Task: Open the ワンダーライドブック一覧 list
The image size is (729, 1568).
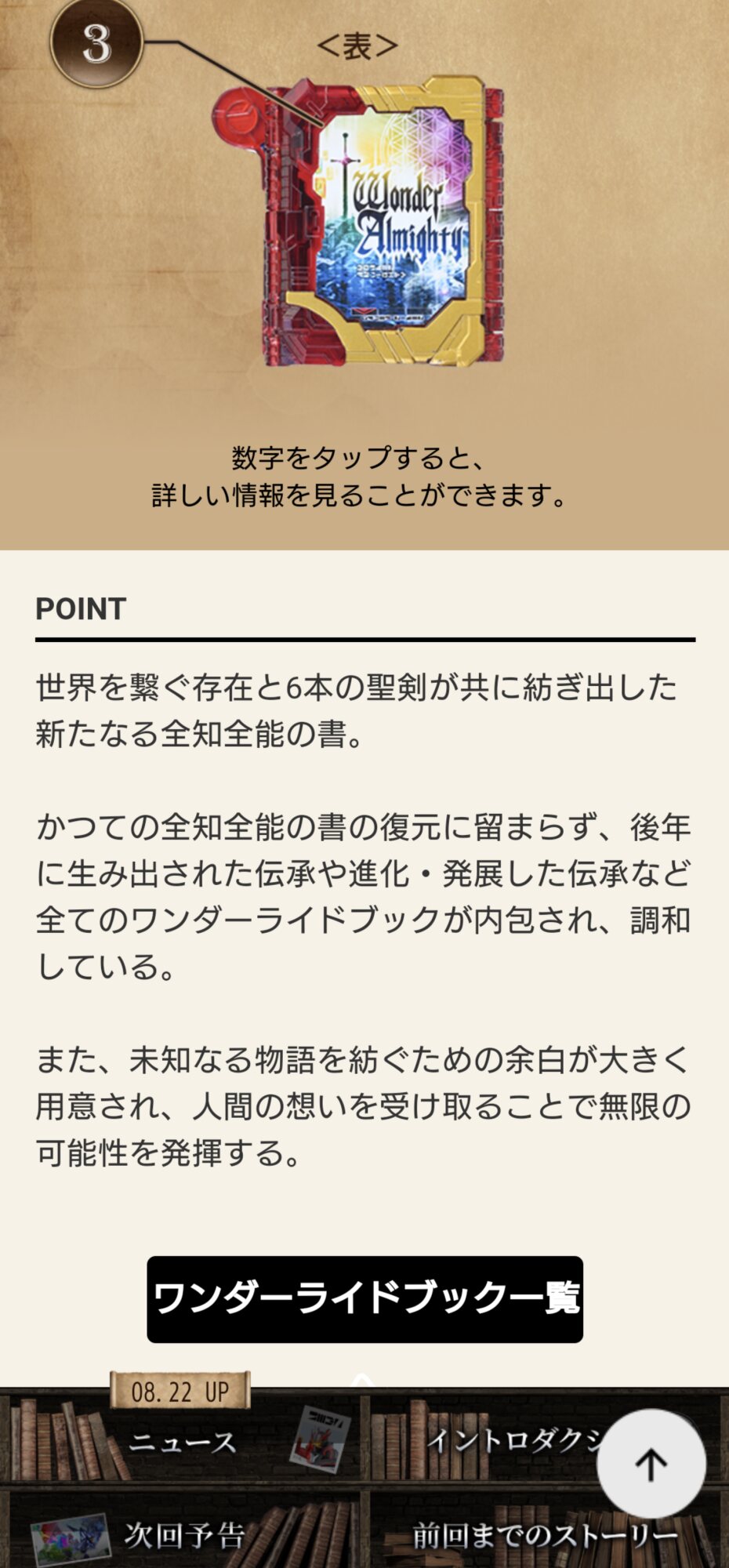Action: click(x=364, y=1299)
